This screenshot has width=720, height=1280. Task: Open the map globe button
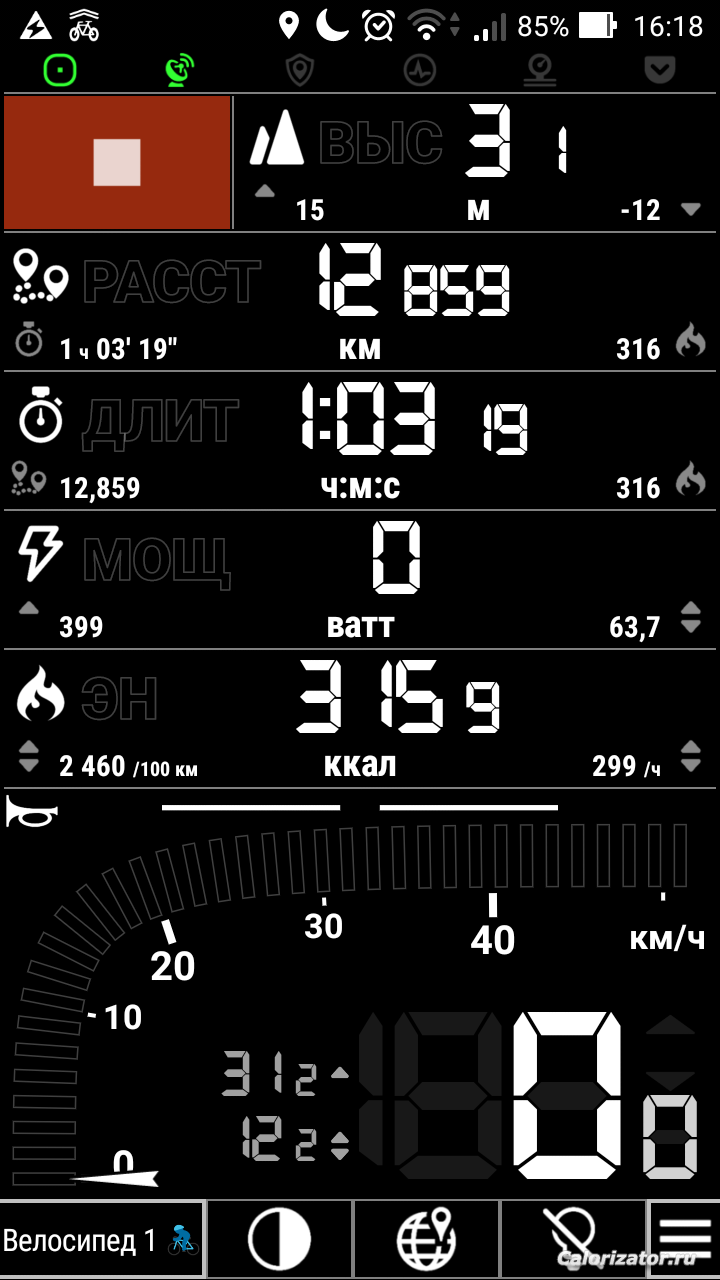click(426, 1241)
